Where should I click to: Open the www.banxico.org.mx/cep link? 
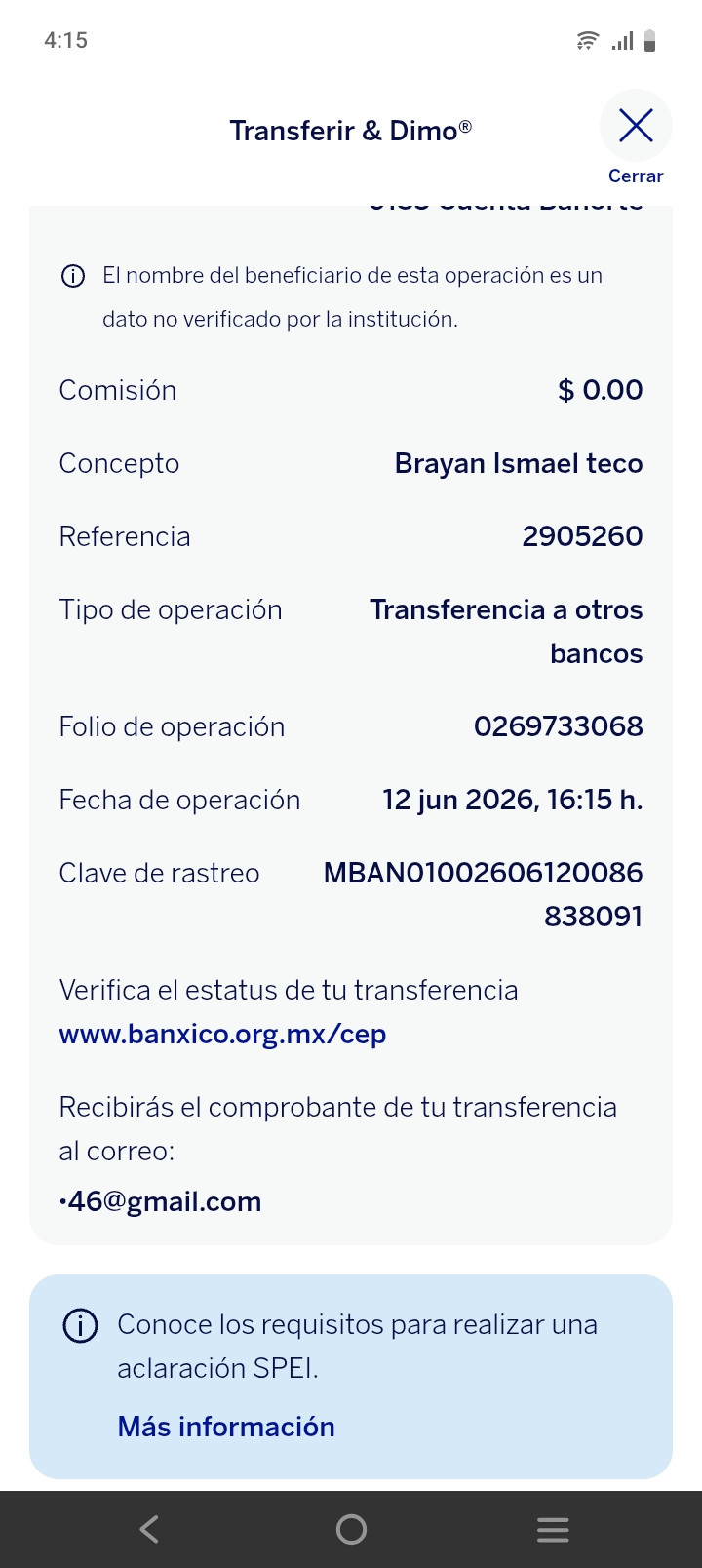point(222,1034)
